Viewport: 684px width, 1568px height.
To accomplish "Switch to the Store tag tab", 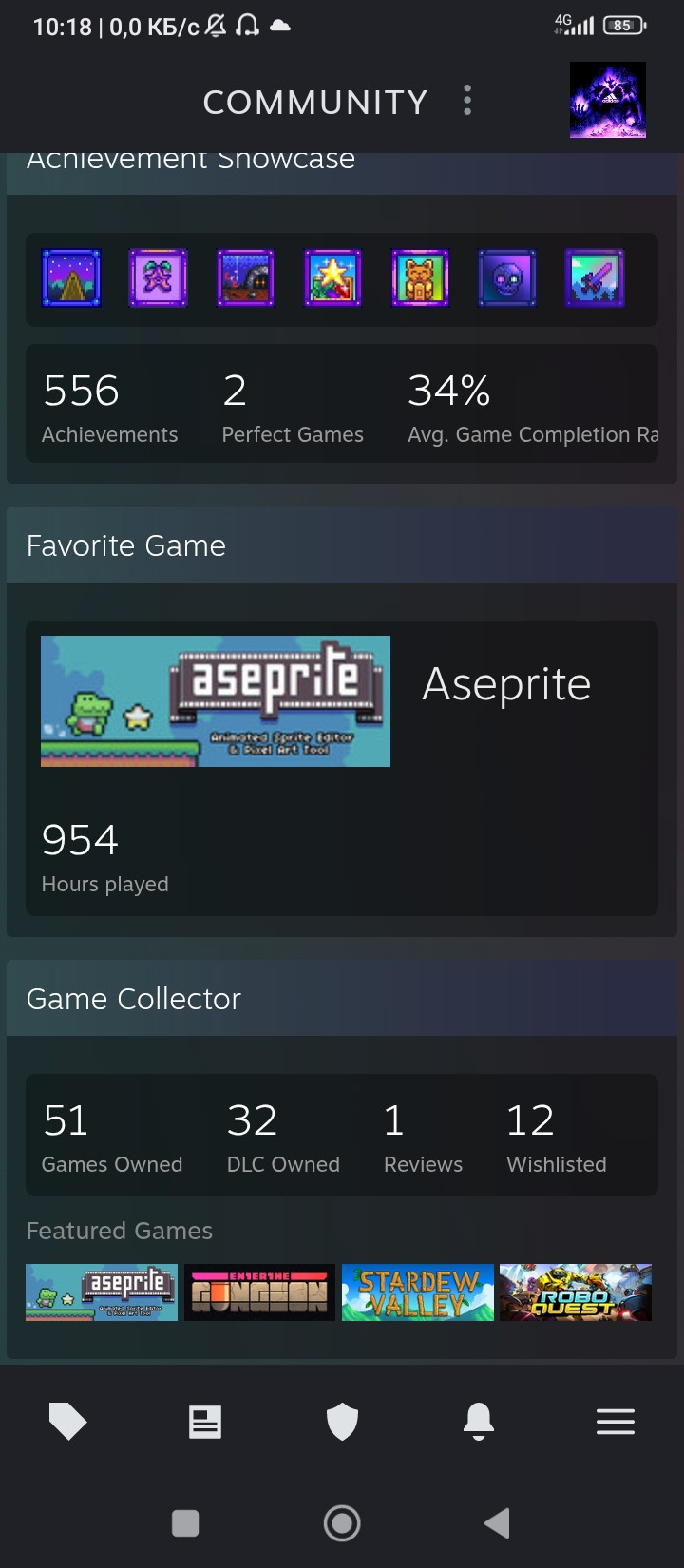I will tap(67, 1422).
